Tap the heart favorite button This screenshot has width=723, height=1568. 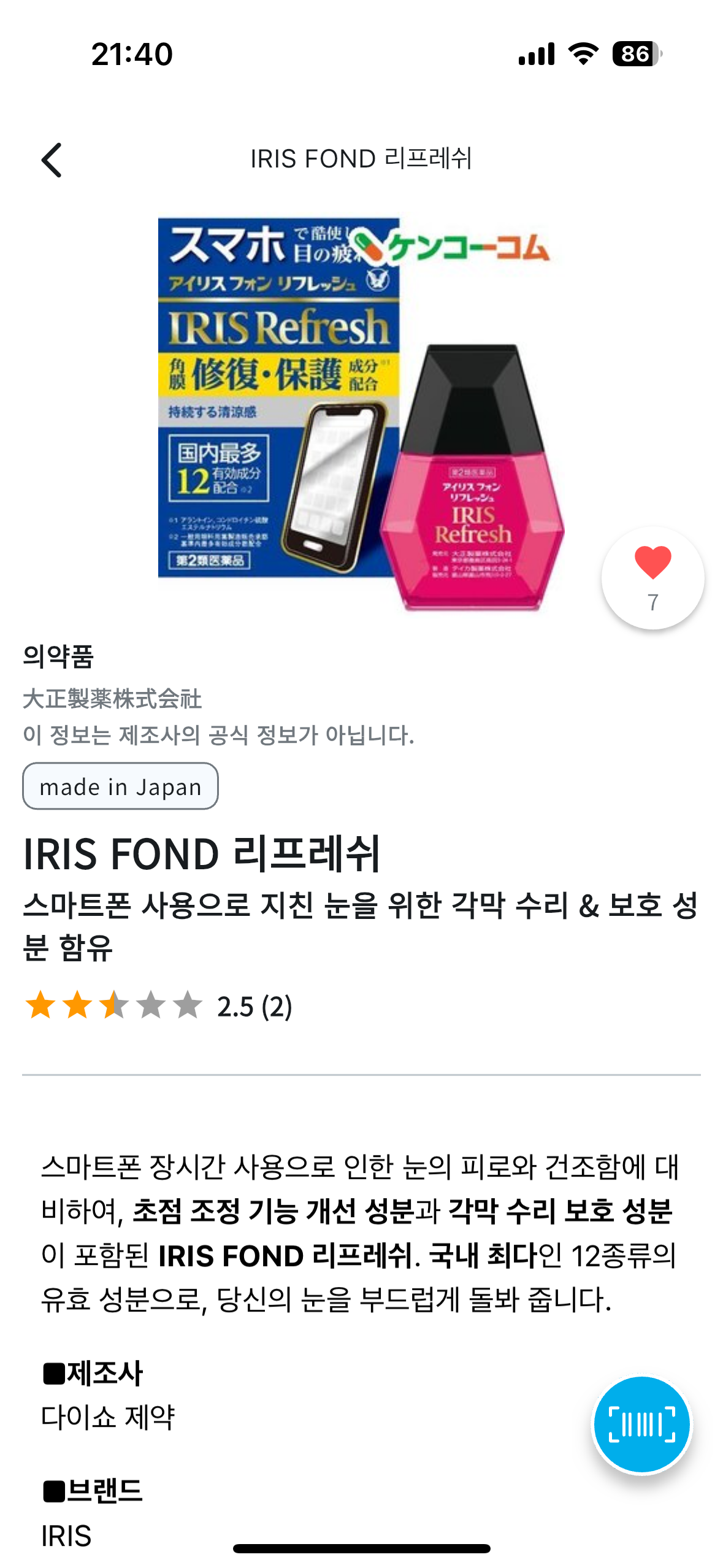tap(652, 577)
